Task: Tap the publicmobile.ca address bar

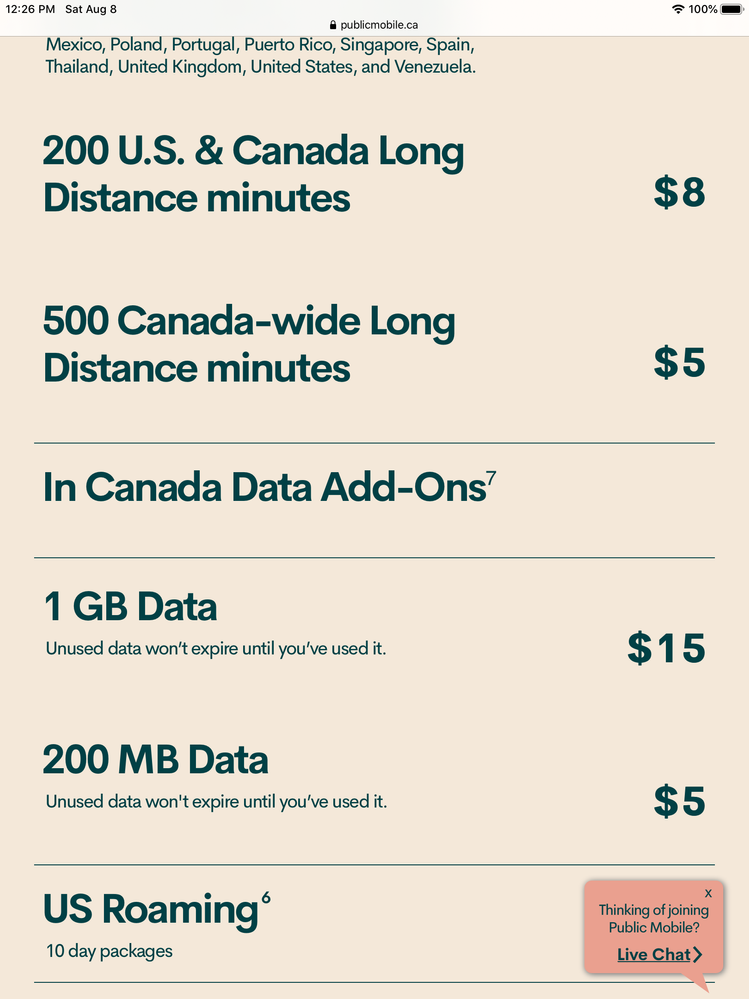Action: pyautogui.click(x=375, y=25)
